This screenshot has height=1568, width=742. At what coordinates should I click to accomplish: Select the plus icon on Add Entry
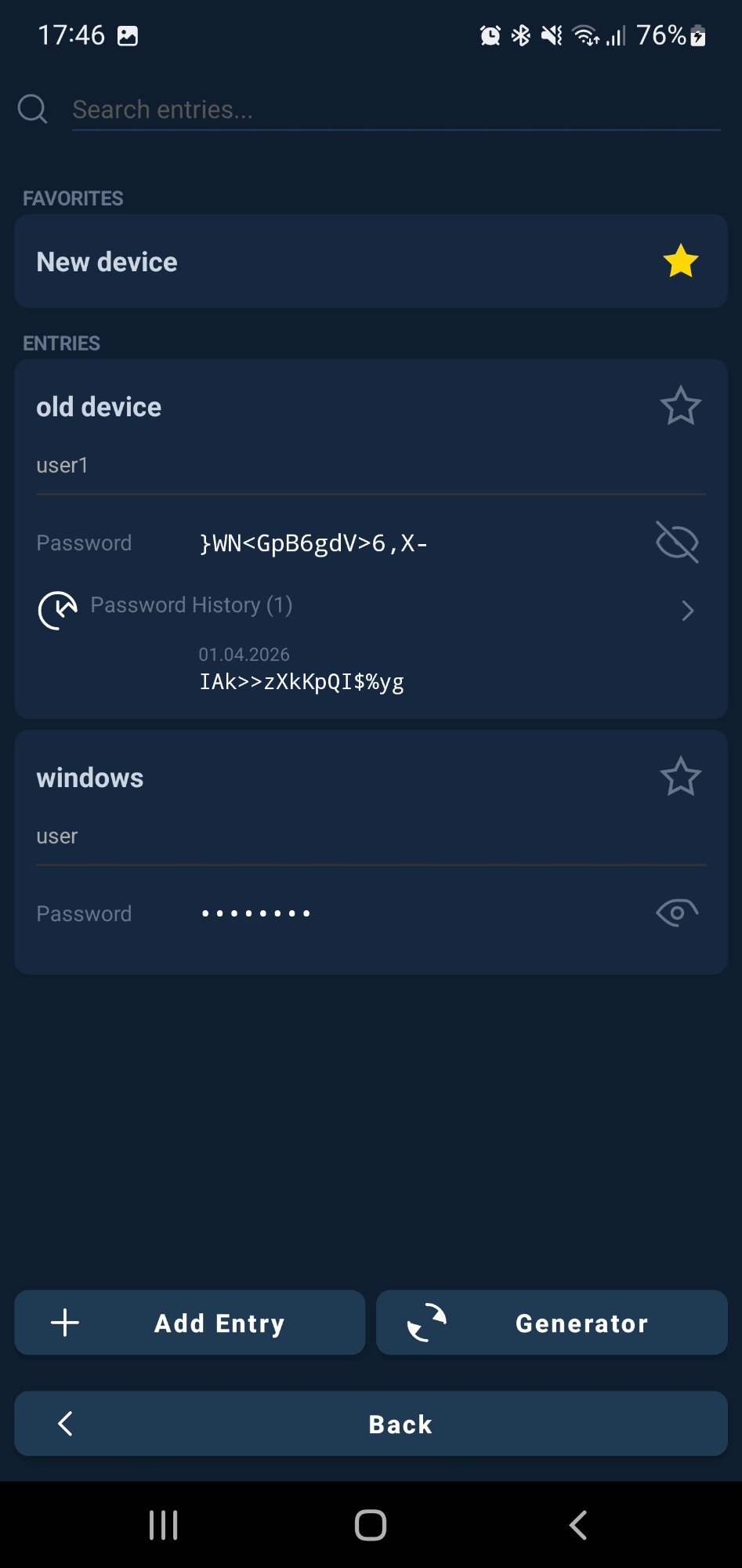(x=65, y=1322)
